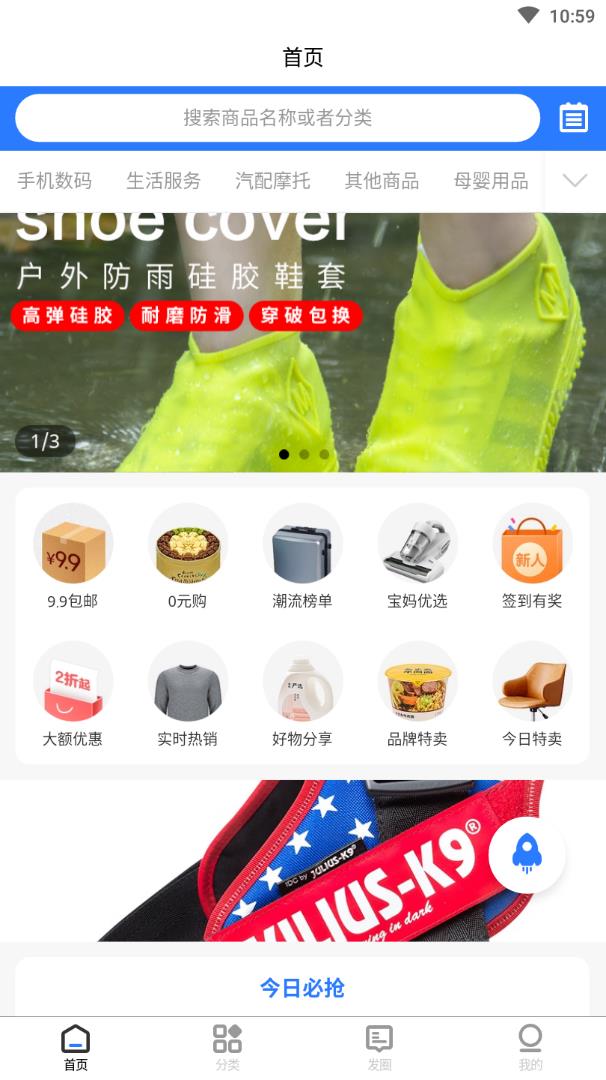Tap the rocket back-to-top button
Image resolution: width=606 pixels, height=1080 pixels.
point(527,855)
